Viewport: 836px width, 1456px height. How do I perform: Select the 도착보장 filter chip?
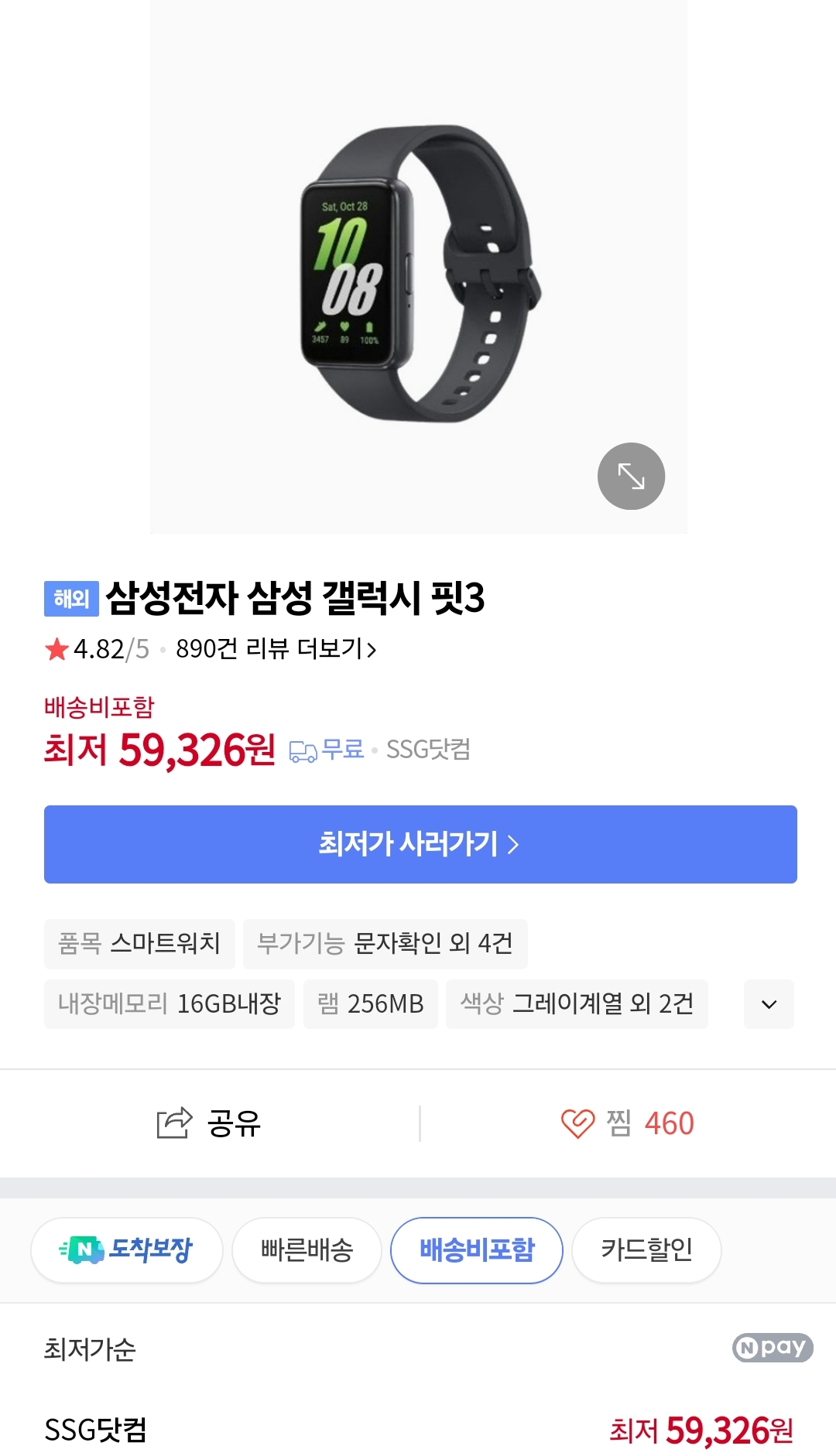coord(127,1250)
